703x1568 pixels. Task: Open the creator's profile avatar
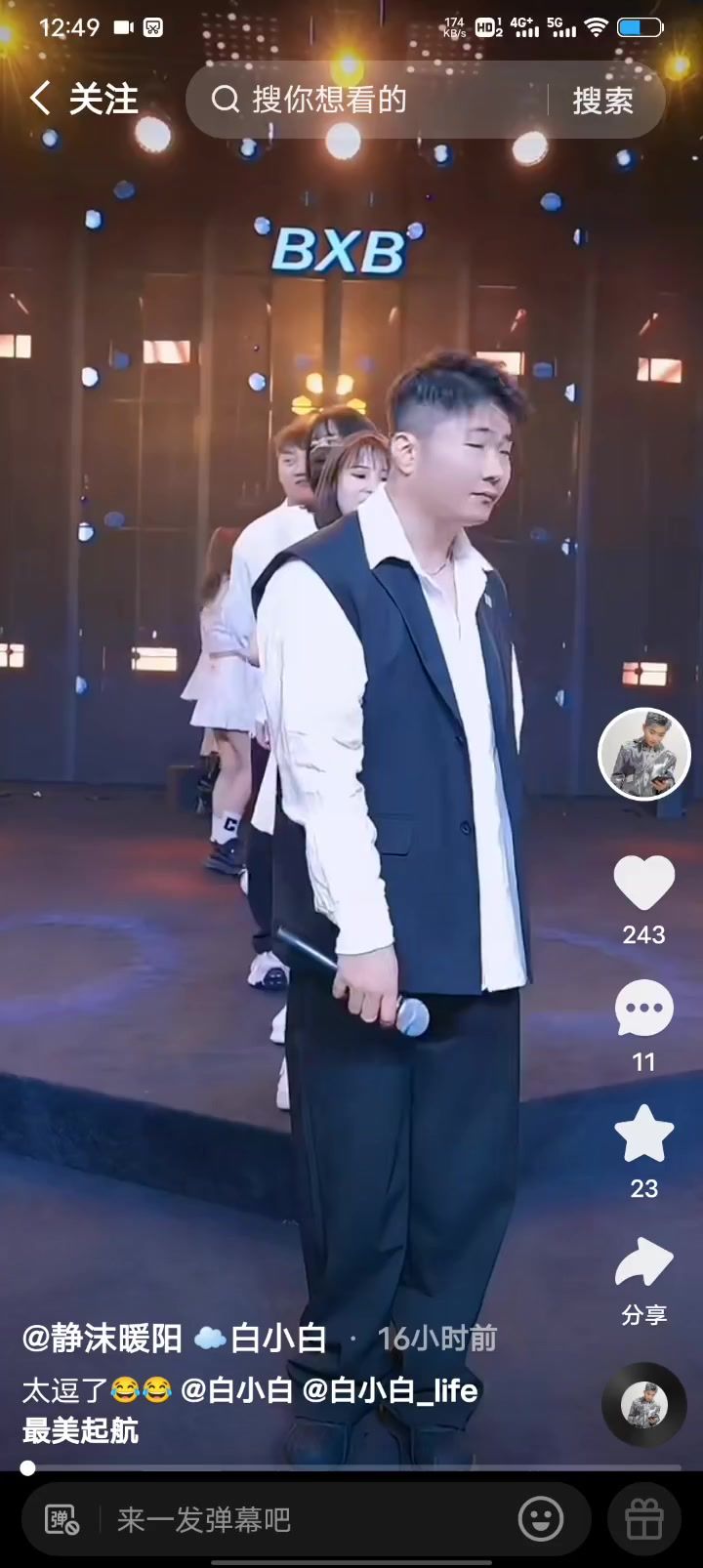pos(643,754)
